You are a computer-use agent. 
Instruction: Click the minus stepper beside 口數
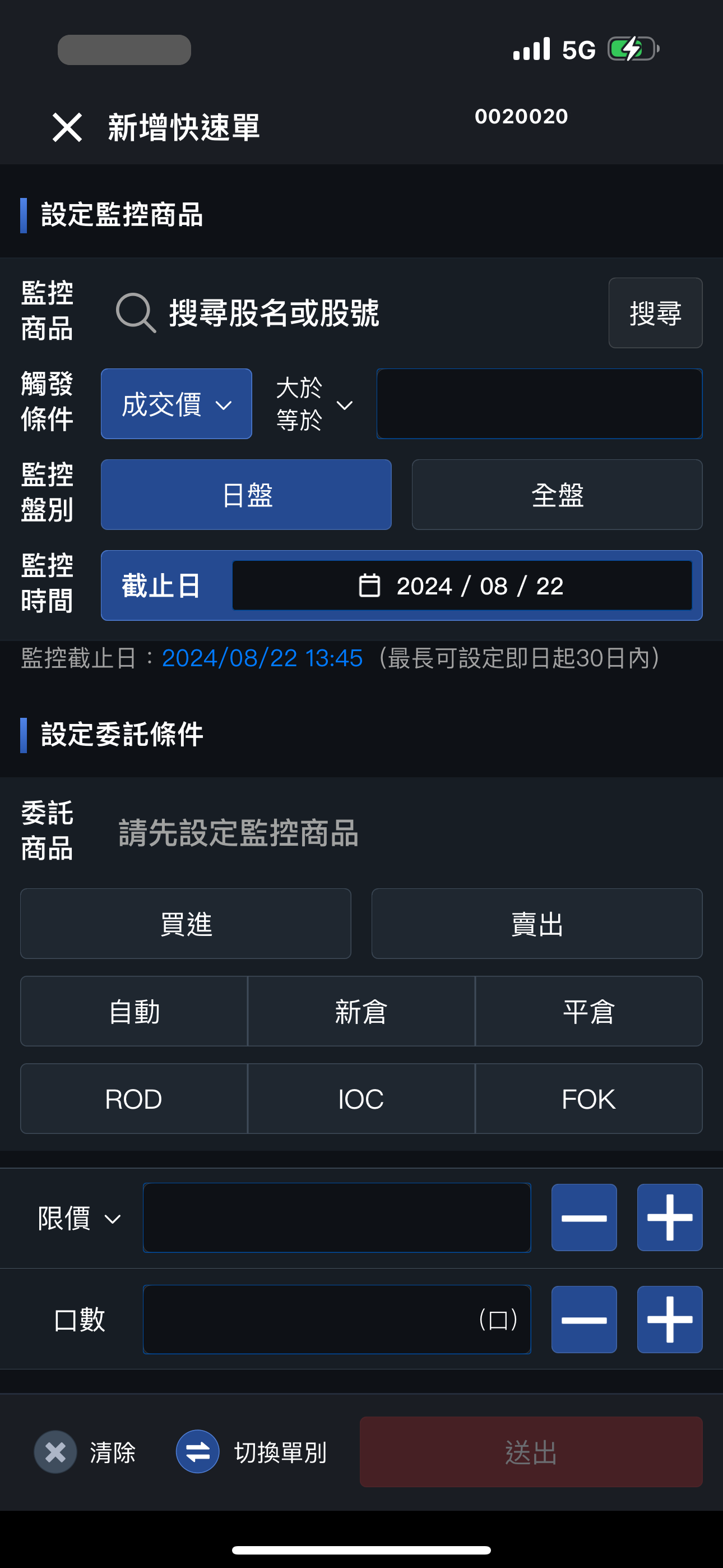coord(583,1319)
